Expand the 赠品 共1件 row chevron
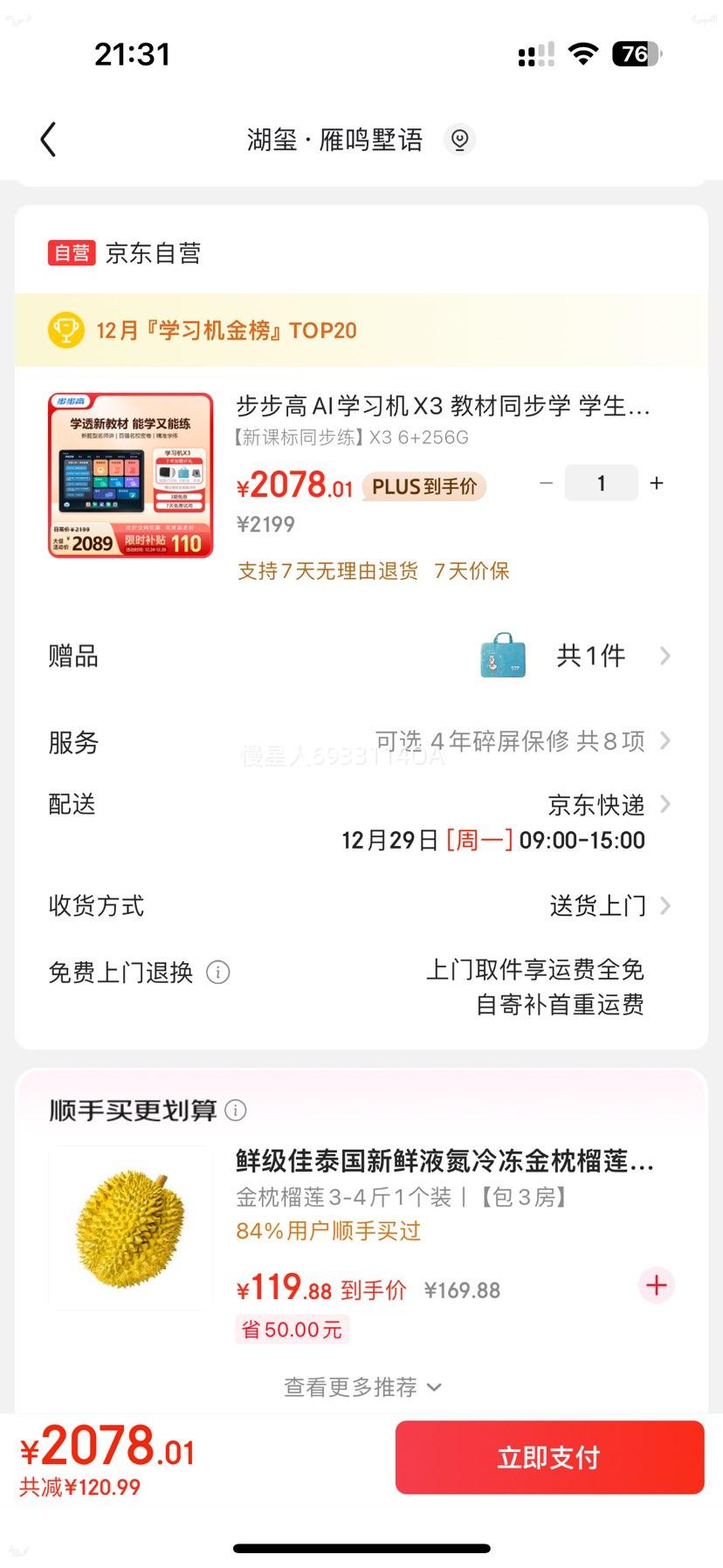Screen dimensions: 723x1568 click(x=666, y=656)
